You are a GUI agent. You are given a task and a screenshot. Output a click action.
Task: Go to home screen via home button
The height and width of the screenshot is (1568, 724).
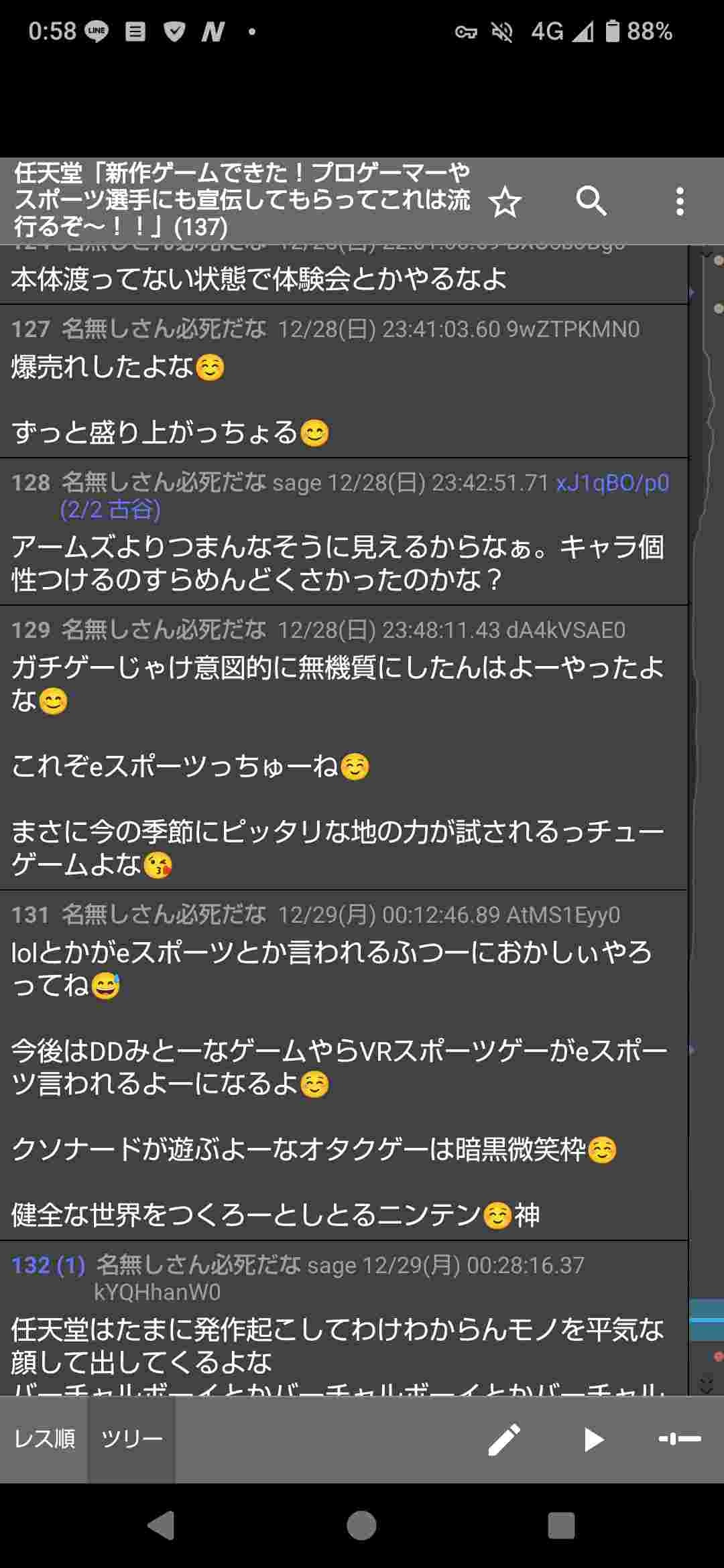(x=361, y=1526)
